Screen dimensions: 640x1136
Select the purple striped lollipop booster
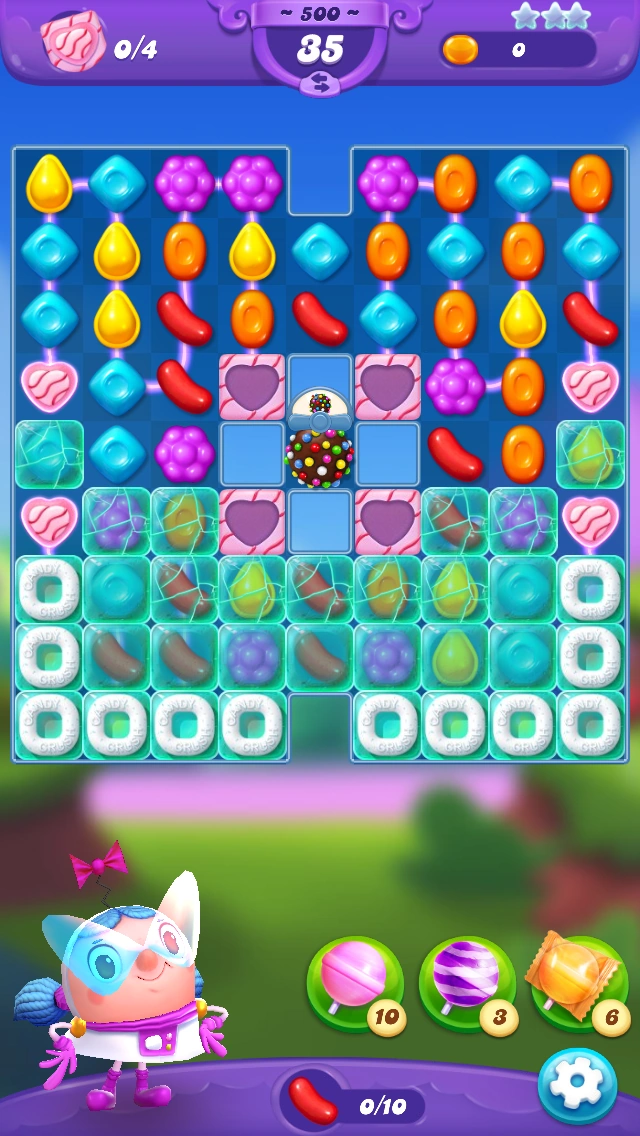tap(467, 984)
